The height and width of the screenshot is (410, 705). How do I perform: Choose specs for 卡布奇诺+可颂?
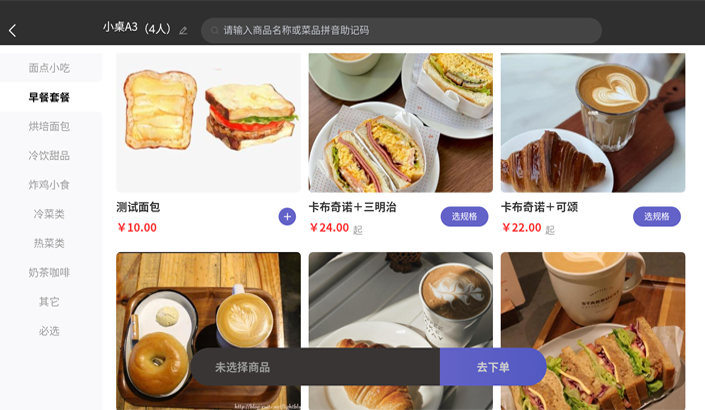pos(656,216)
